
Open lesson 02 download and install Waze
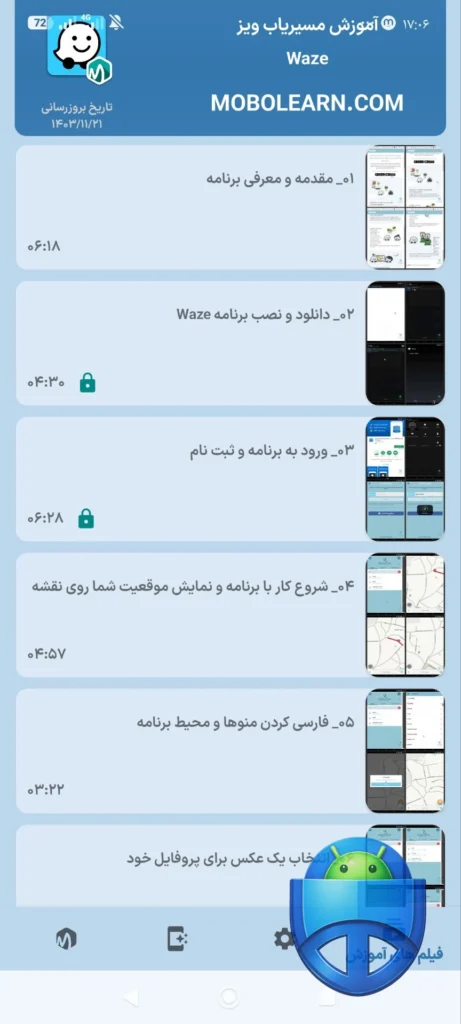[x=230, y=343]
